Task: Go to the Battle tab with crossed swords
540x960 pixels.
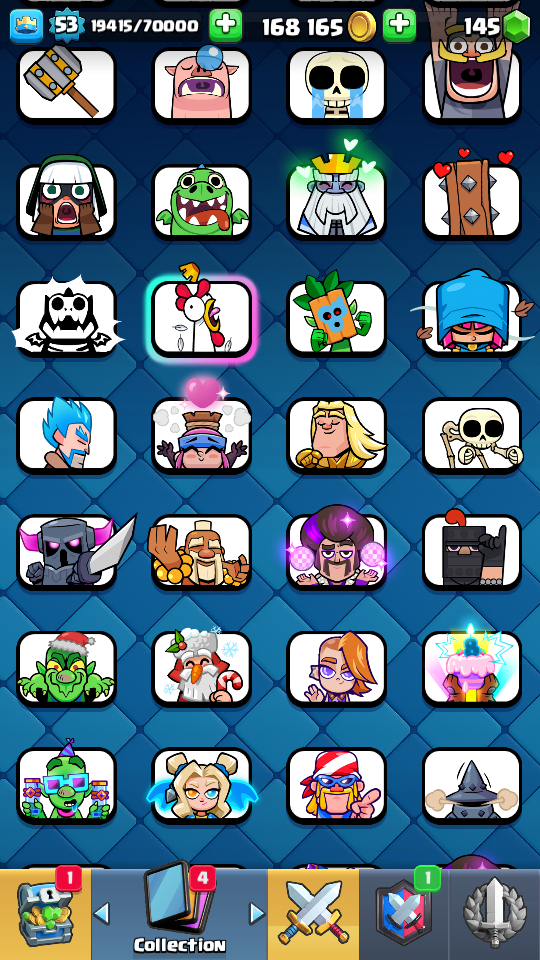Action: [x=313, y=914]
